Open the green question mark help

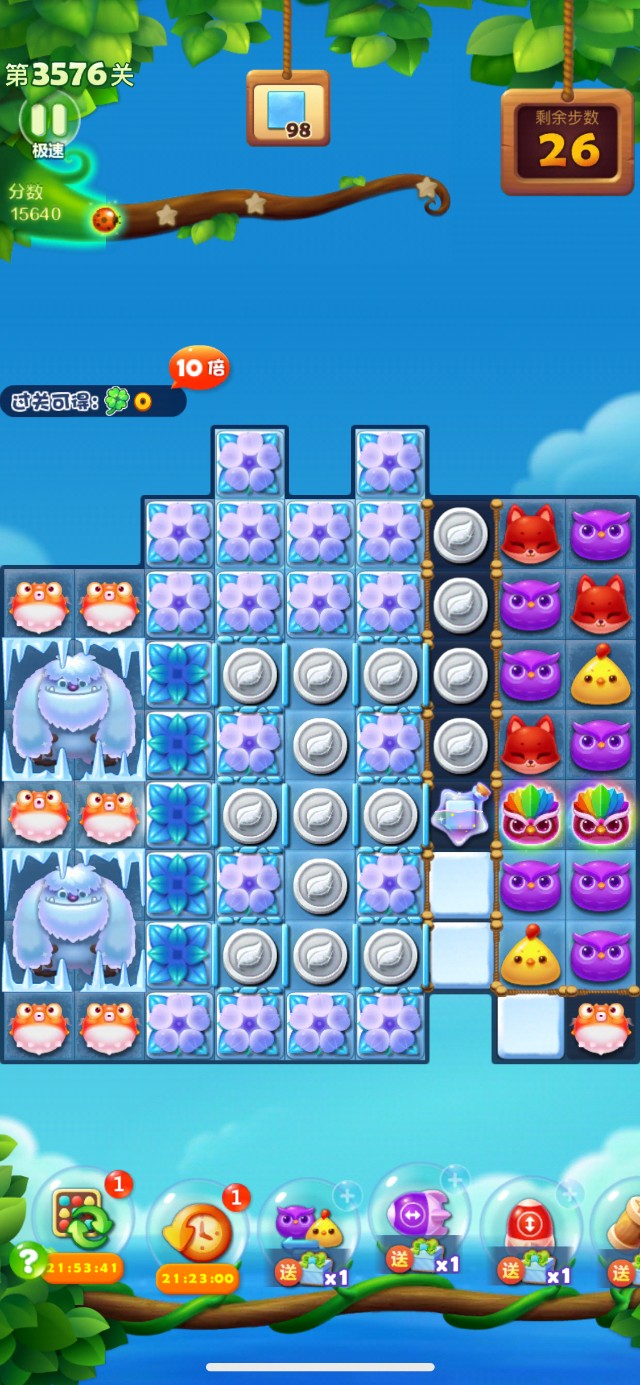click(28, 1259)
